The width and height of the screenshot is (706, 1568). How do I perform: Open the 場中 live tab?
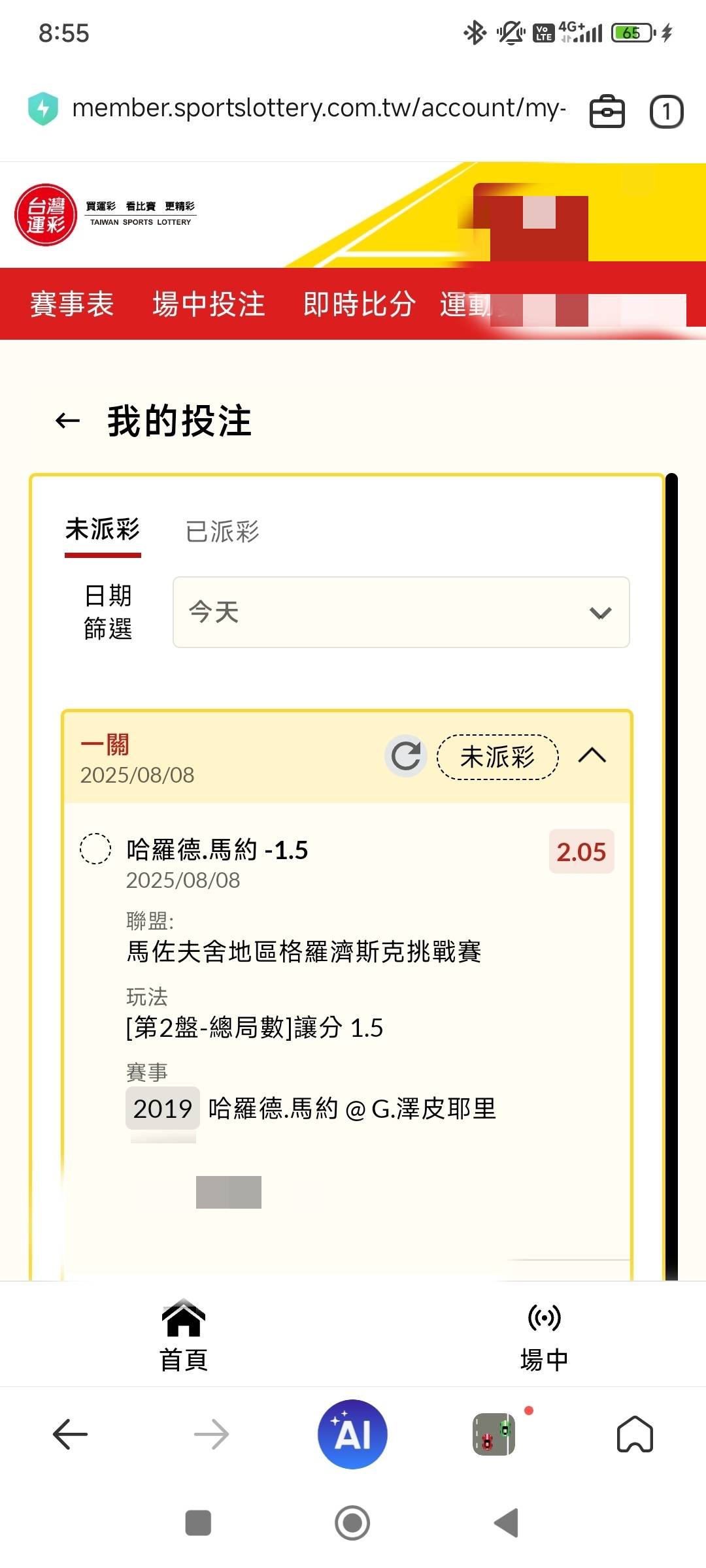click(544, 1335)
